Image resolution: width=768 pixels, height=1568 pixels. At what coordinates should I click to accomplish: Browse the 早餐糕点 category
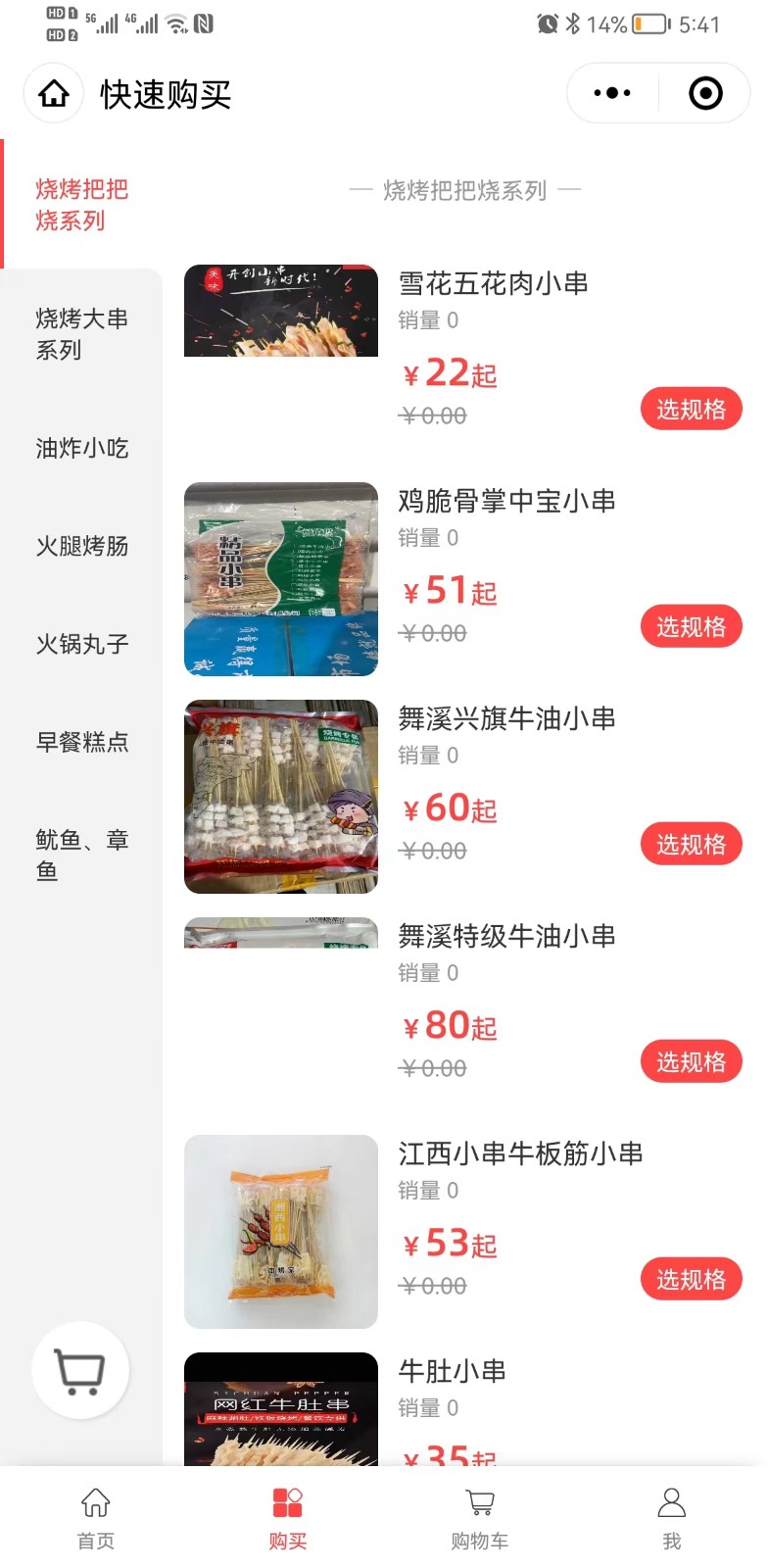coord(81,742)
